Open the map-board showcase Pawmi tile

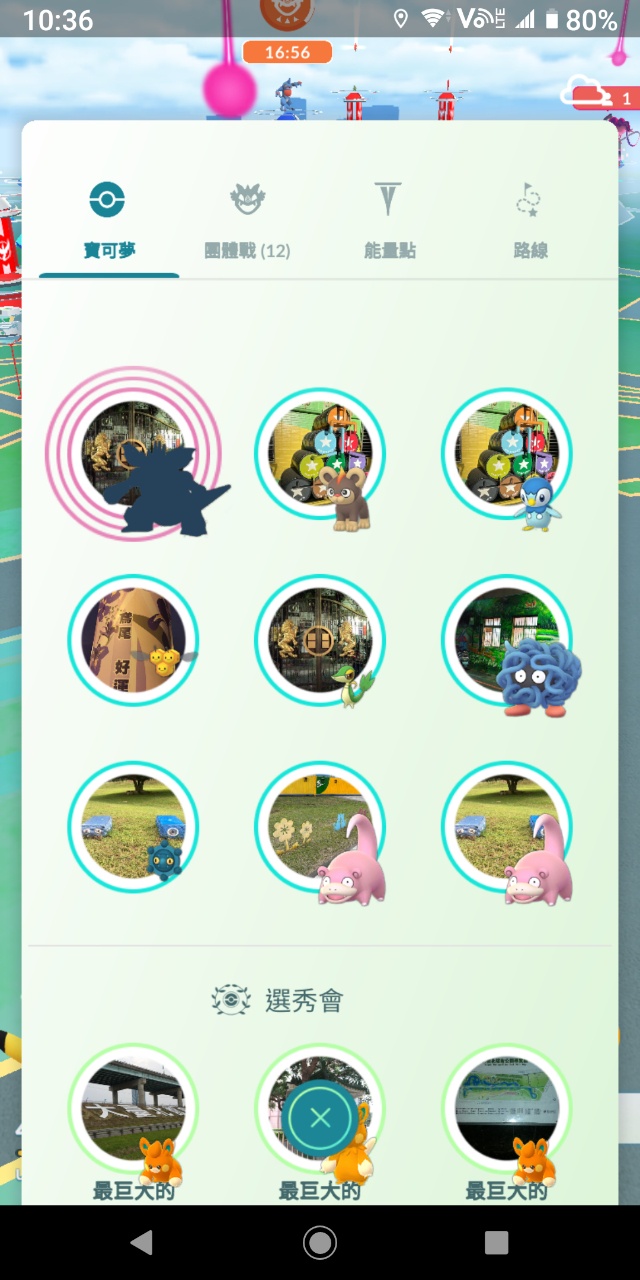pos(507,1110)
